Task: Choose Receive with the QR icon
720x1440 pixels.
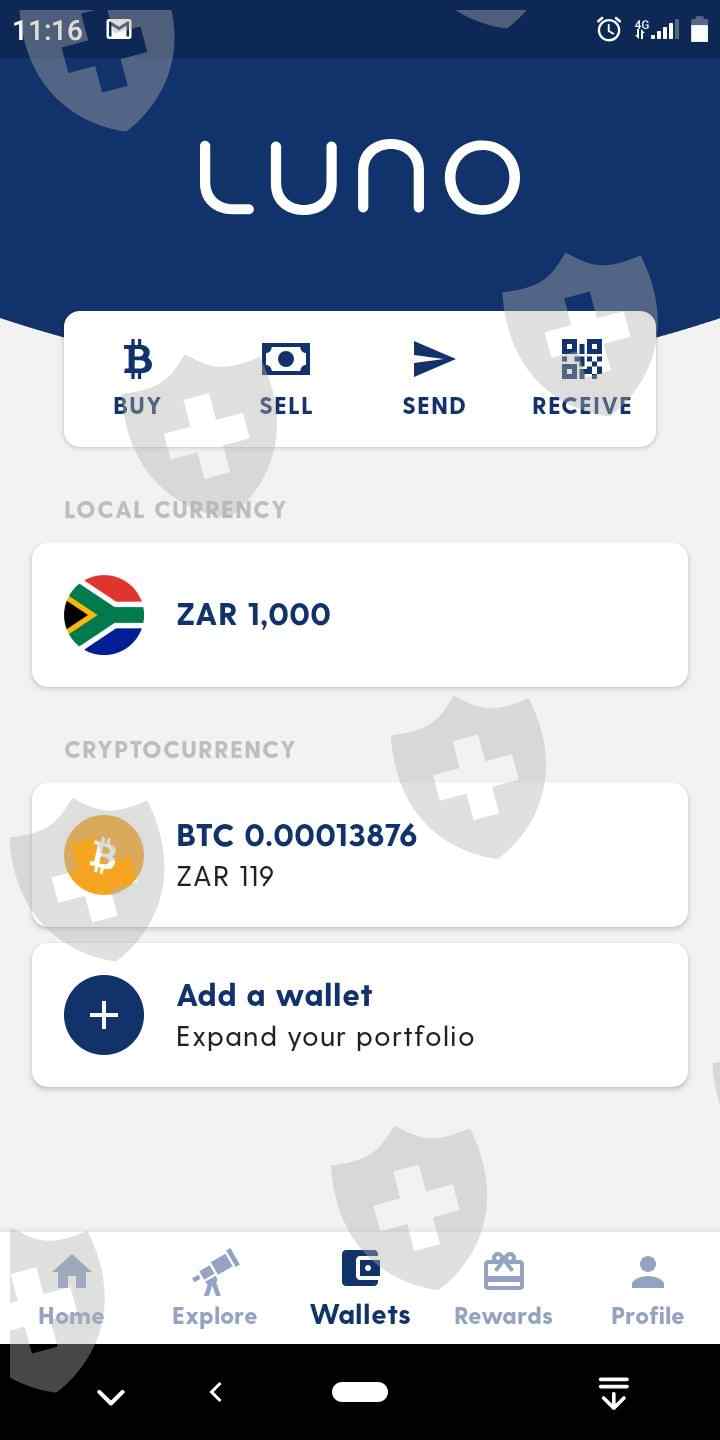Action: pyautogui.click(x=582, y=378)
